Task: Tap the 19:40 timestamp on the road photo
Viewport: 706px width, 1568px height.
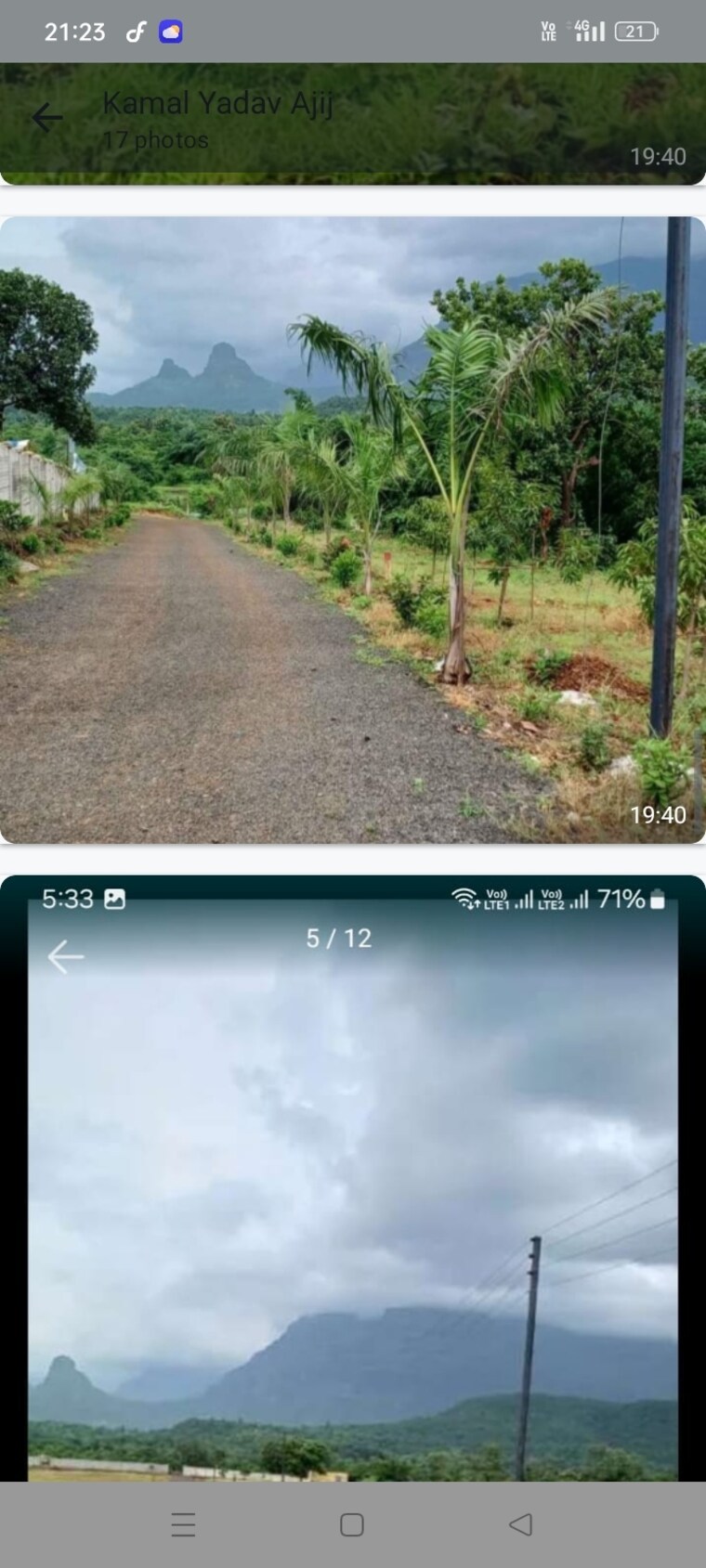Action: (658, 814)
